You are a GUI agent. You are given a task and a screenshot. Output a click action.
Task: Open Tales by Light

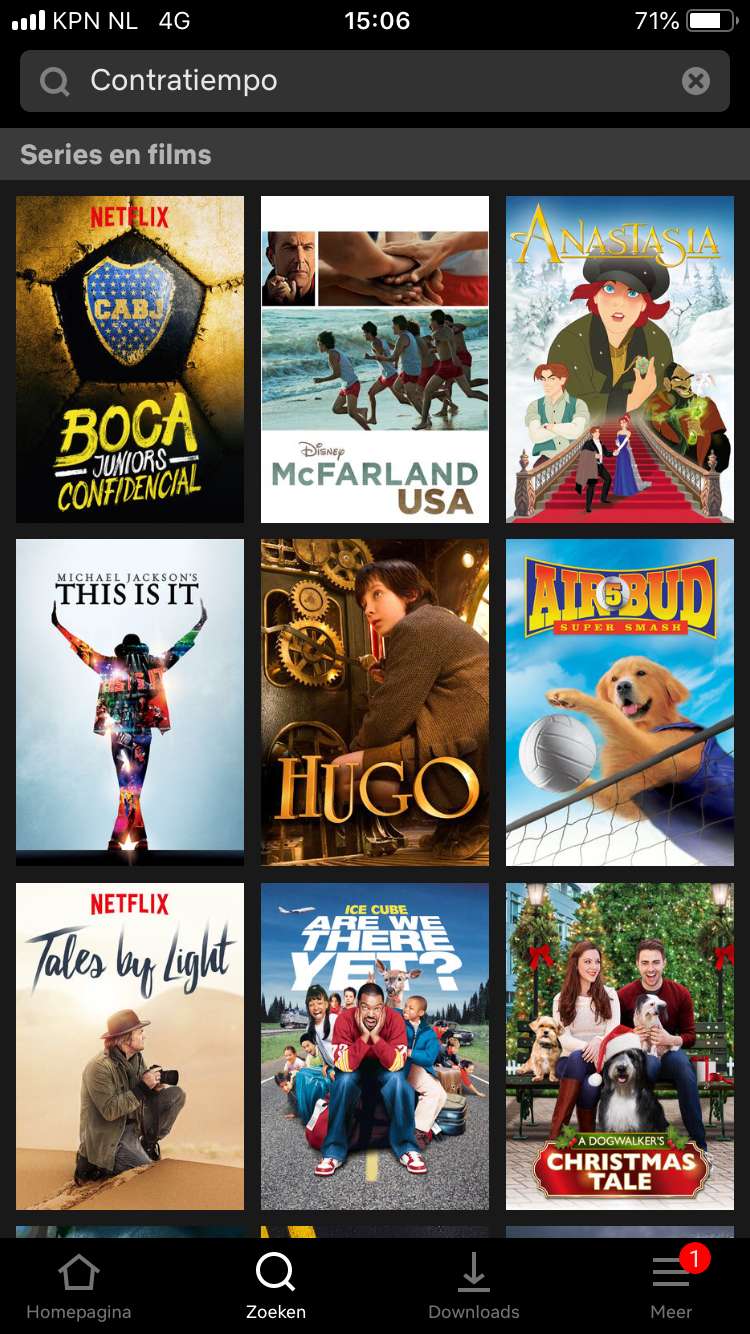point(130,1046)
